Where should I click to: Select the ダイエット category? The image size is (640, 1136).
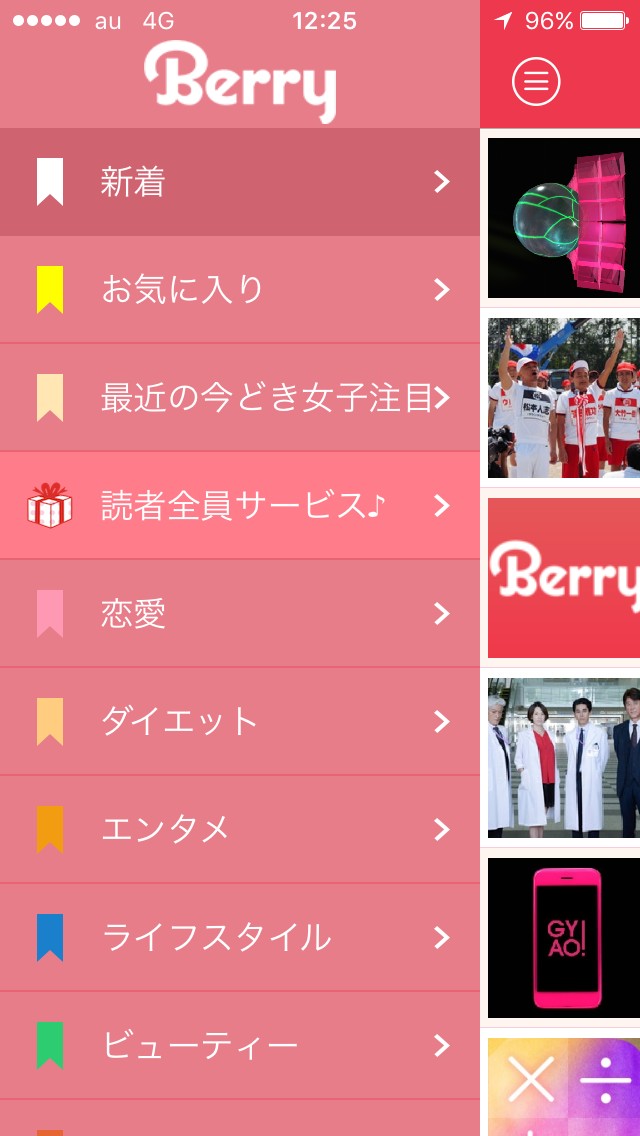click(240, 722)
